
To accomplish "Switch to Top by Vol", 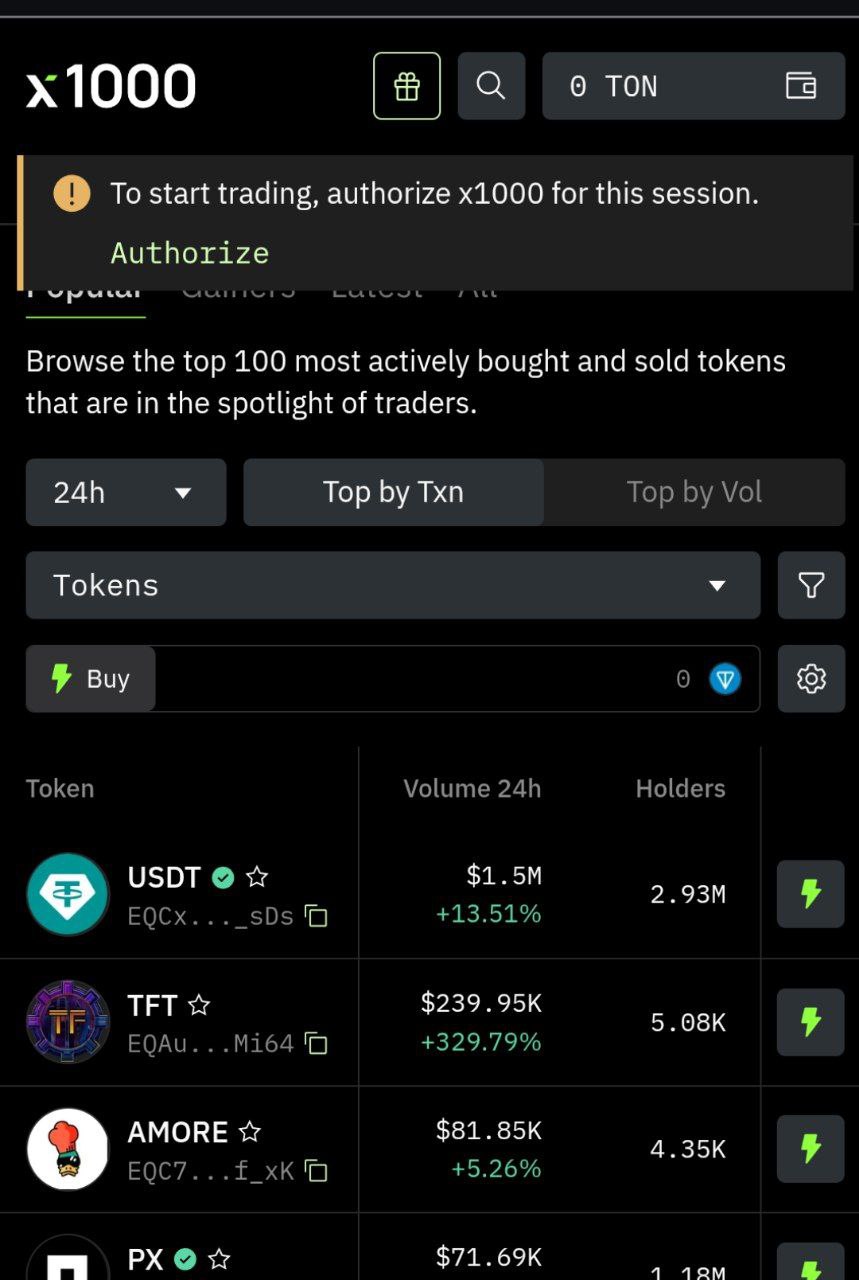I will pyautogui.click(x=694, y=492).
